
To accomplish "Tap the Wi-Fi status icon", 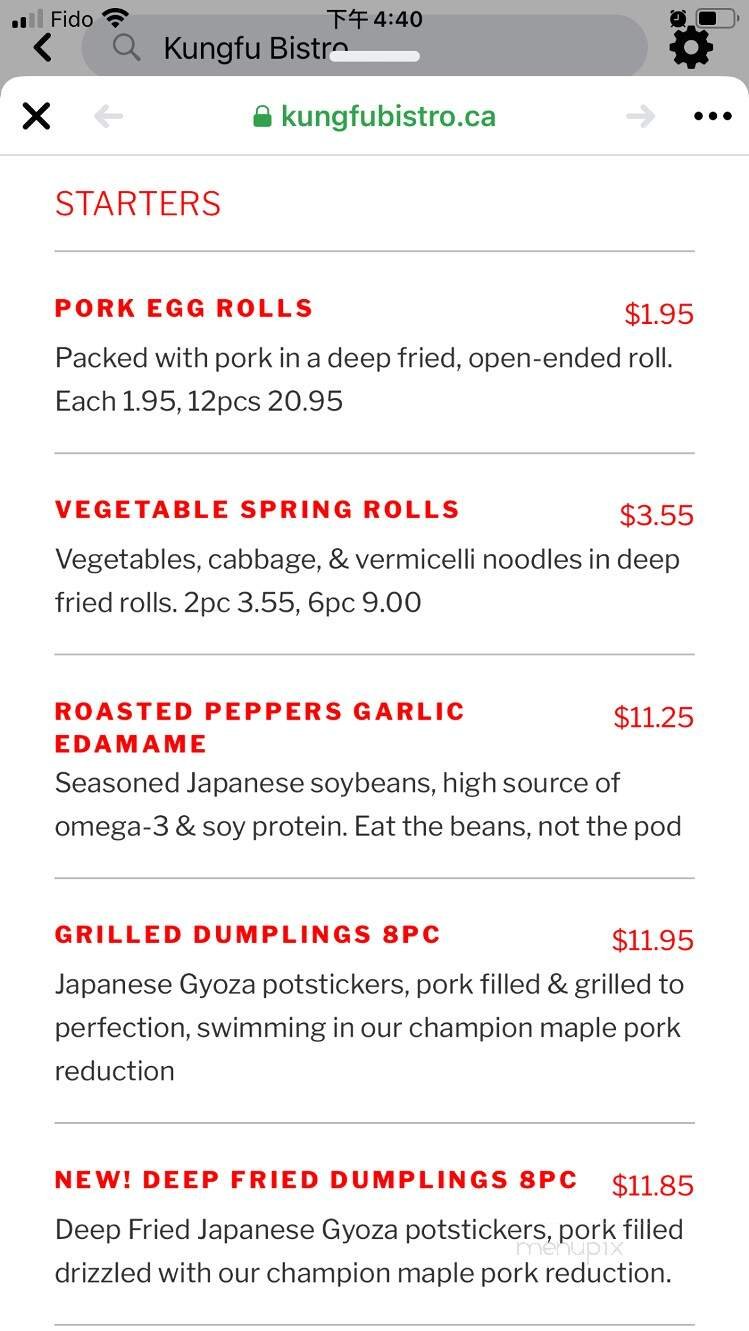I will (x=115, y=16).
